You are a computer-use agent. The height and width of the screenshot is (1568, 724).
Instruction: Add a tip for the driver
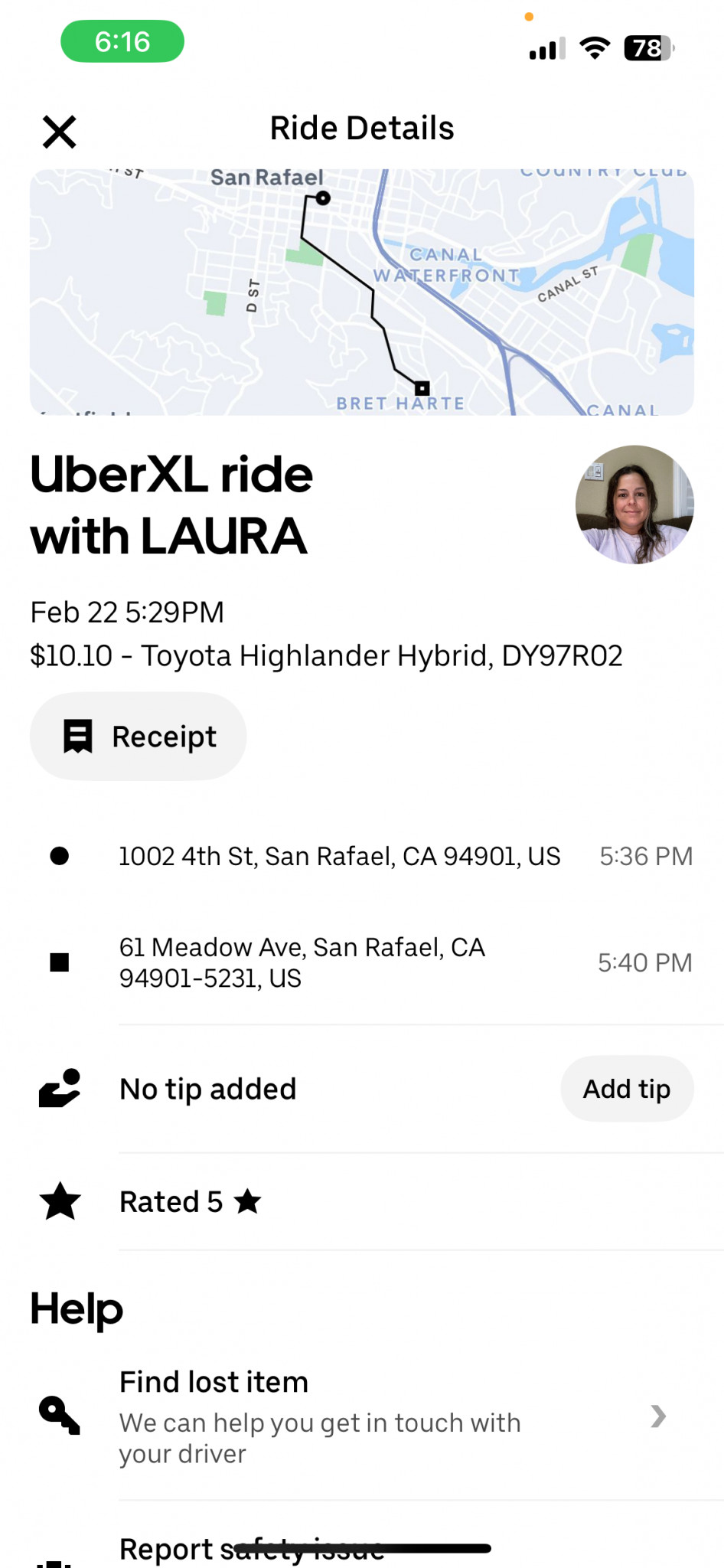(x=627, y=1089)
